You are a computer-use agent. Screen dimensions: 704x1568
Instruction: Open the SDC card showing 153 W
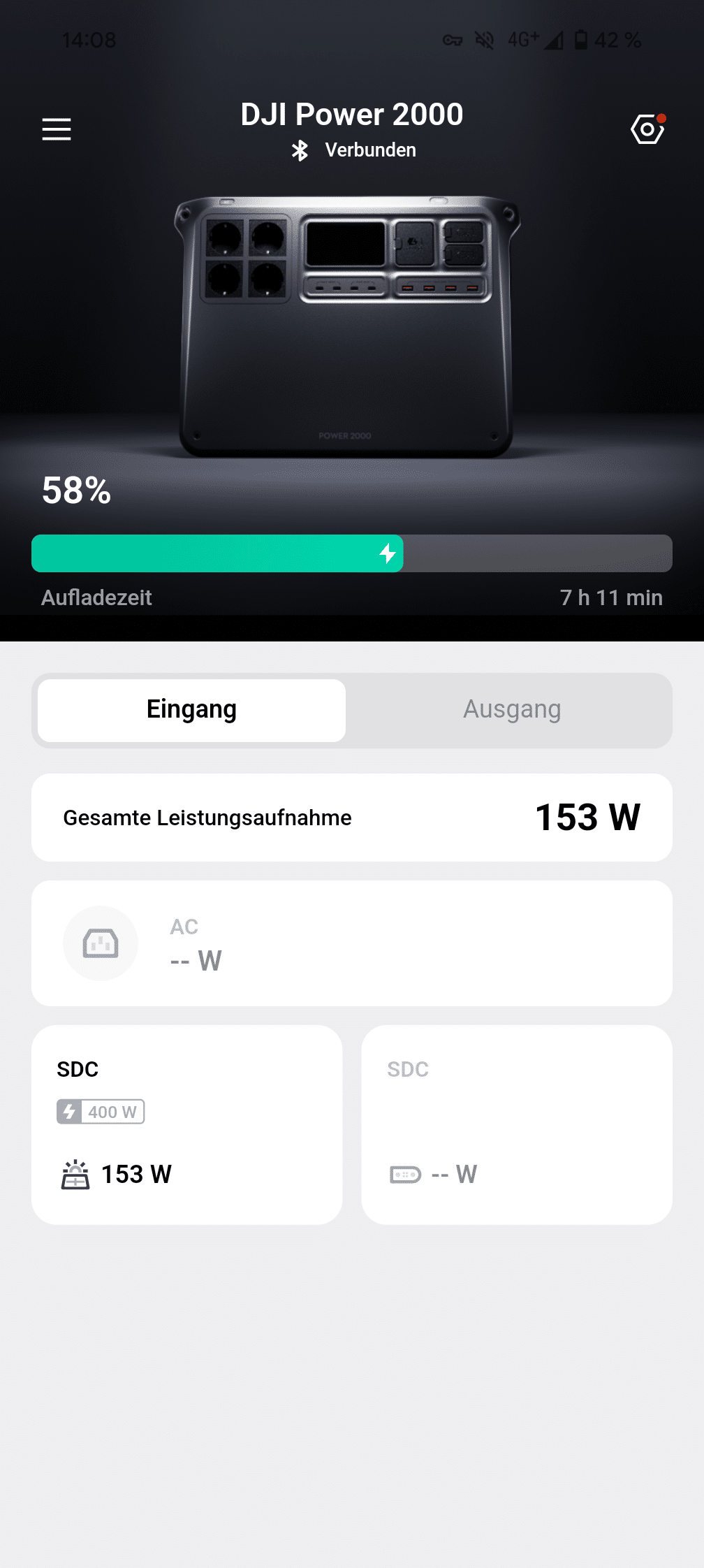(187, 1124)
